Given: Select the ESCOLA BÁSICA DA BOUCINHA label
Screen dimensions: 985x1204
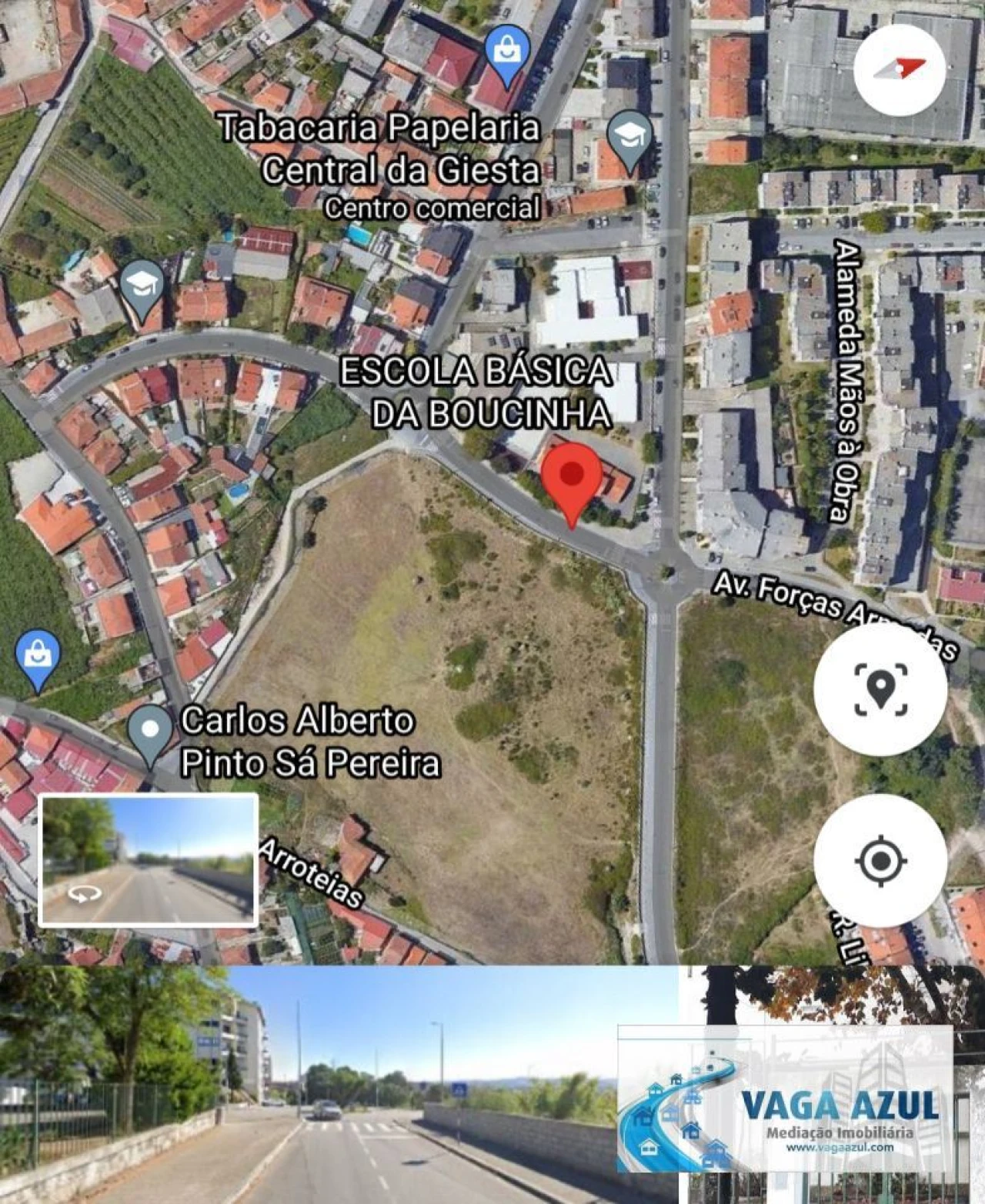Looking at the screenshot, I should pyautogui.click(x=477, y=395).
